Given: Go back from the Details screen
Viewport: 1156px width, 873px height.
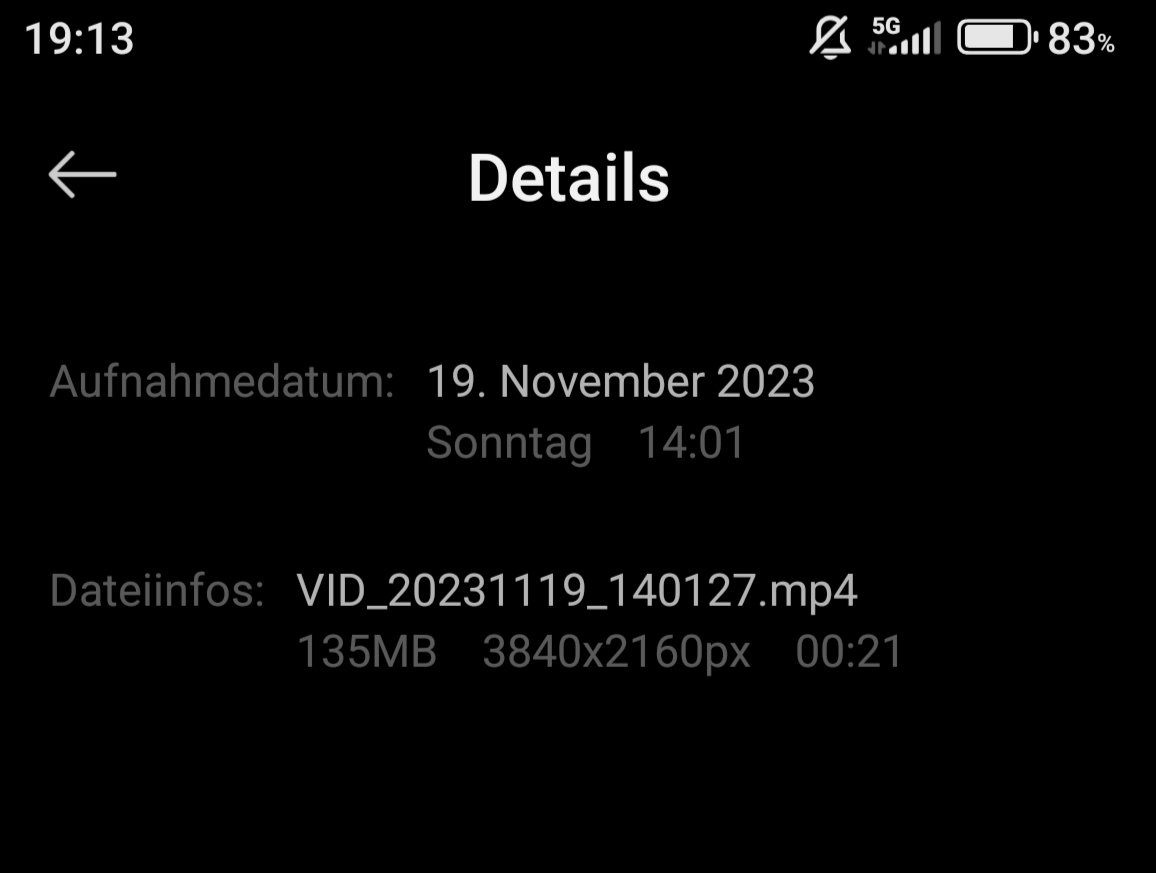Looking at the screenshot, I should coord(82,175).
